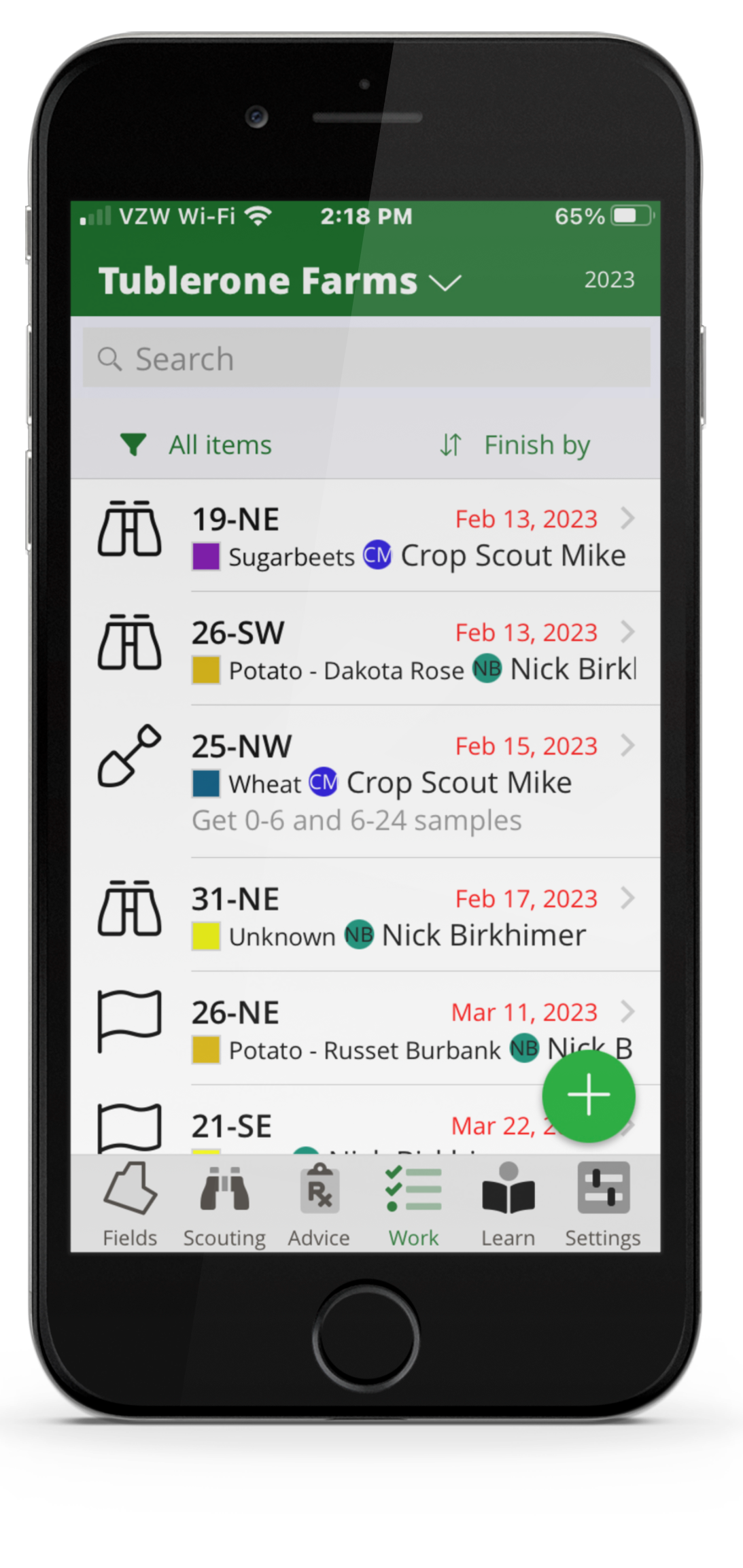Tap the Search field
This screenshot has height=1568, width=743.
tap(366, 359)
